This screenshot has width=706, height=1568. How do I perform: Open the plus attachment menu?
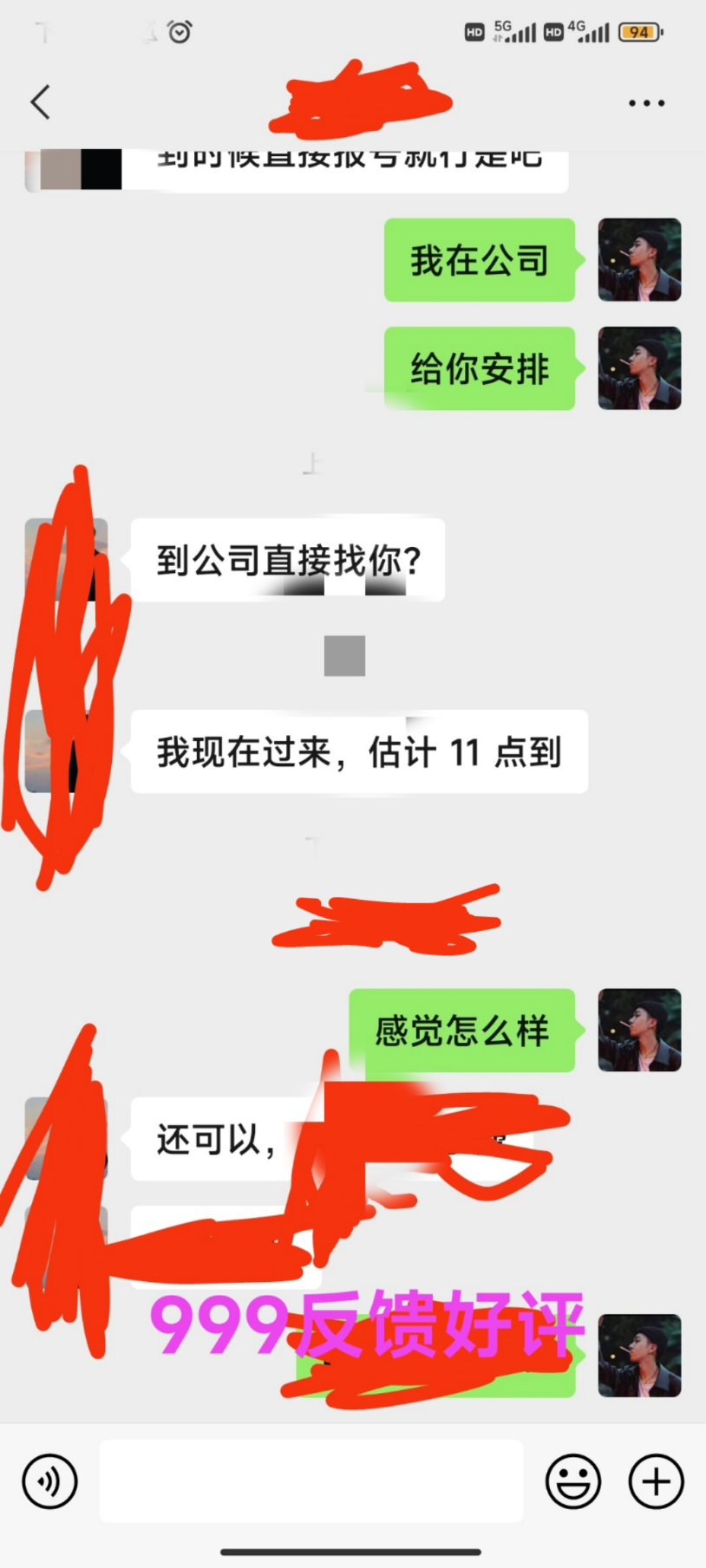tap(656, 1481)
